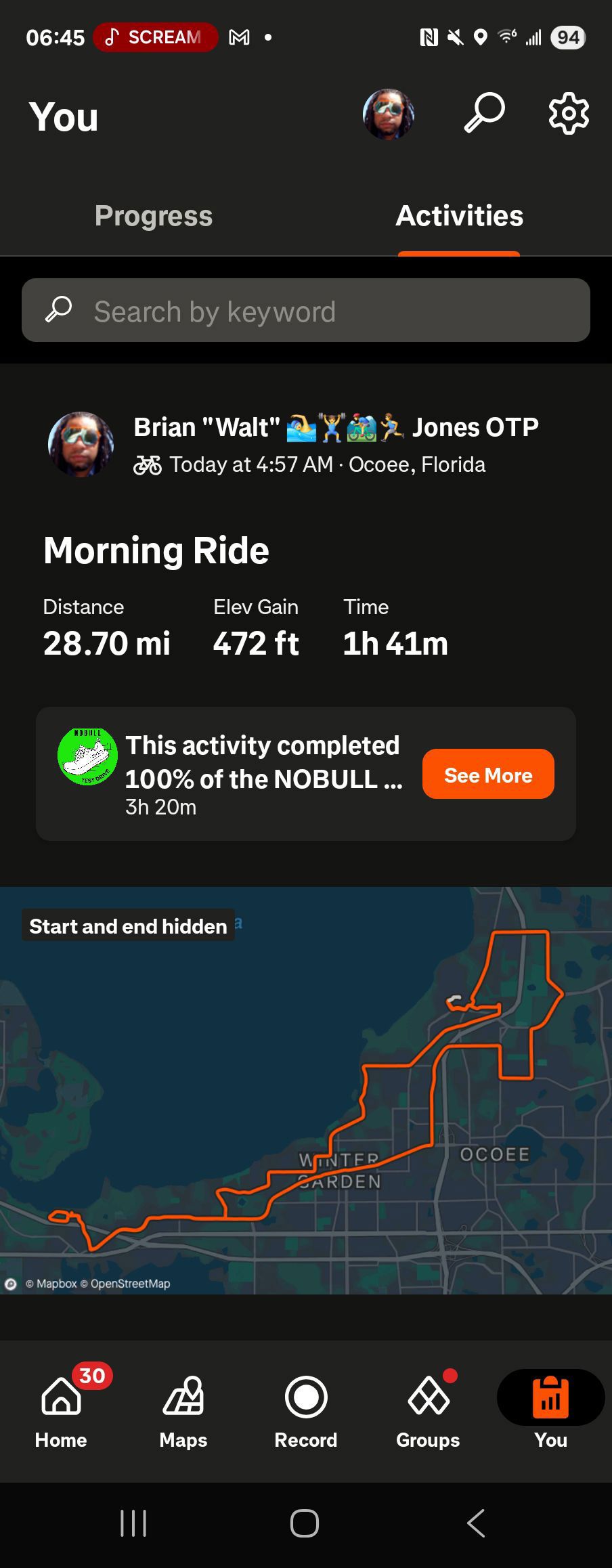Switch to the Progress tab
The image size is (612, 1568).
tap(154, 216)
